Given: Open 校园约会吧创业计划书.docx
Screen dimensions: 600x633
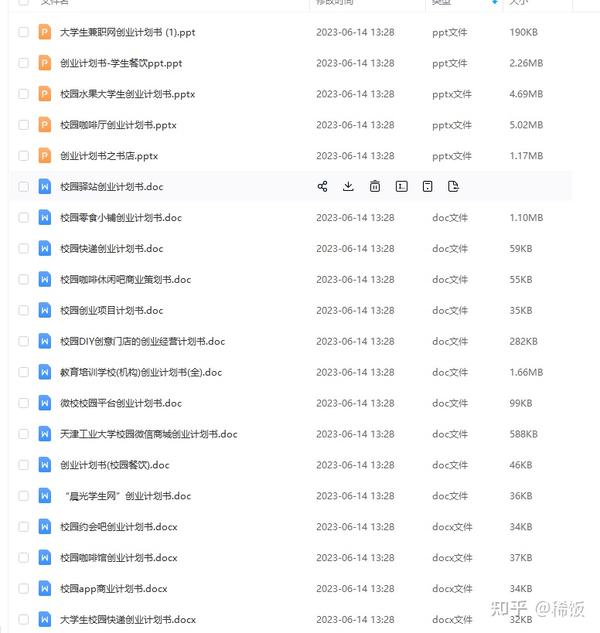Looking at the screenshot, I should point(118,527).
